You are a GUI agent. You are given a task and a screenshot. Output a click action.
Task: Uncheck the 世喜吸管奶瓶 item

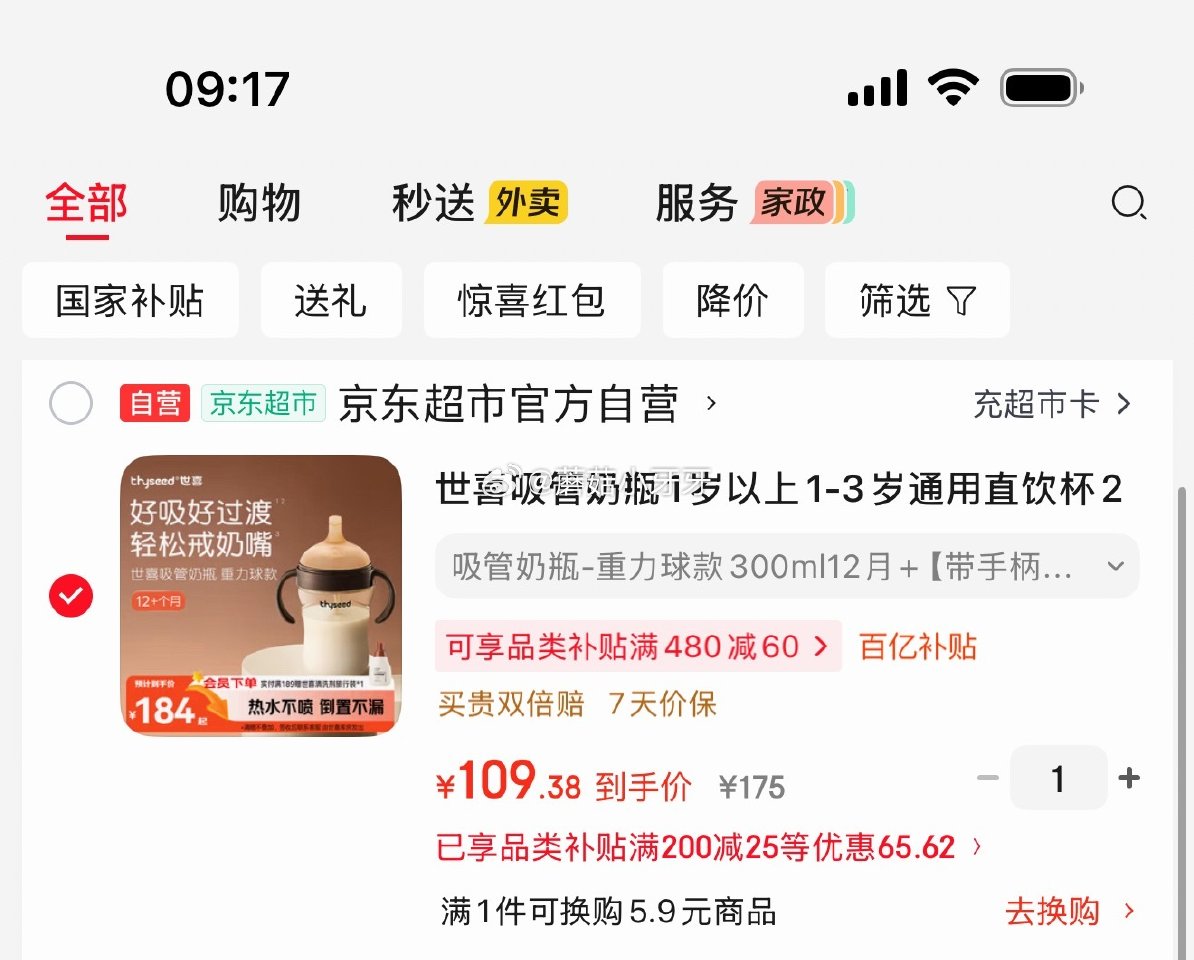(x=71, y=596)
